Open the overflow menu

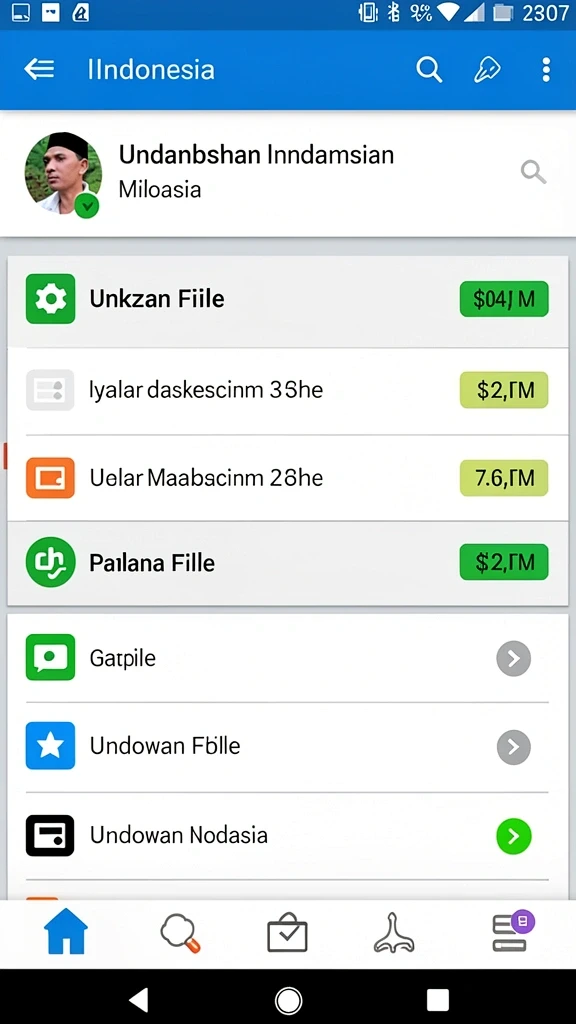pos(546,69)
